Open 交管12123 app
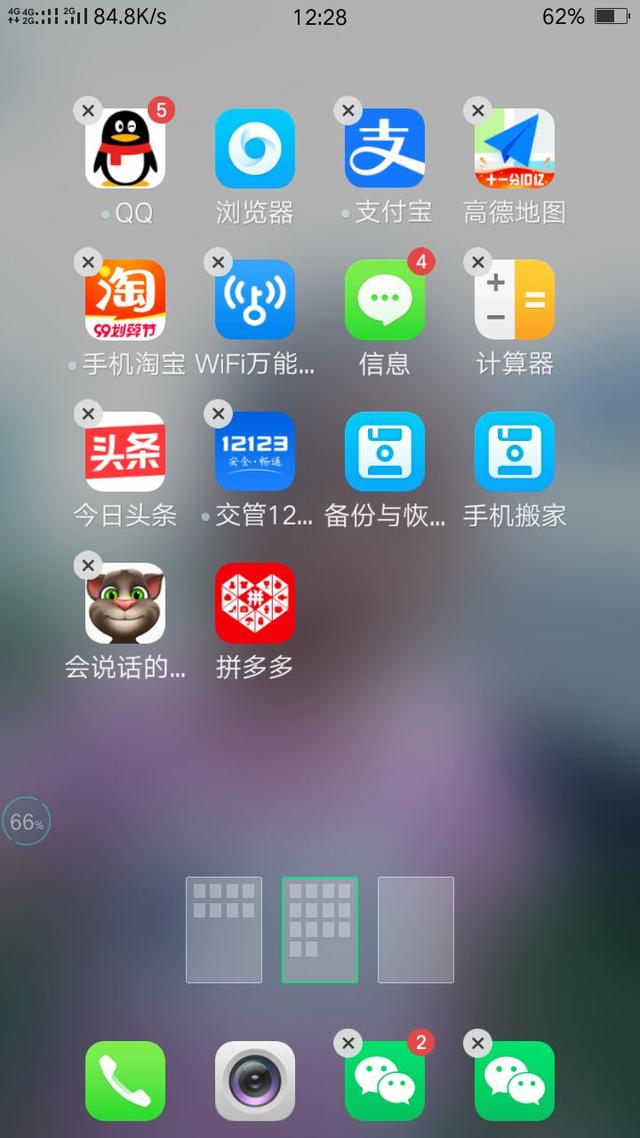 [x=255, y=451]
